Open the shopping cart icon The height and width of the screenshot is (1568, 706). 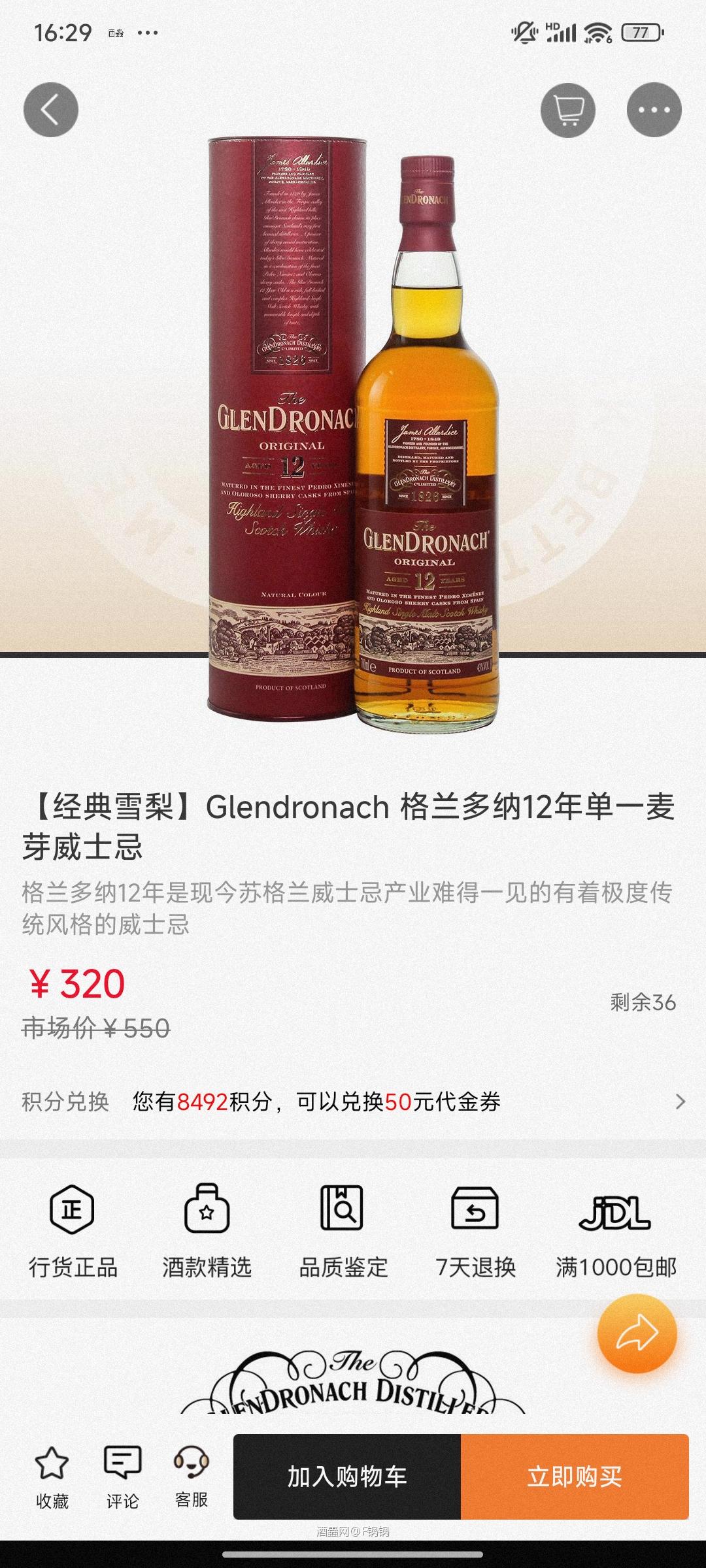tap(567, 110)
